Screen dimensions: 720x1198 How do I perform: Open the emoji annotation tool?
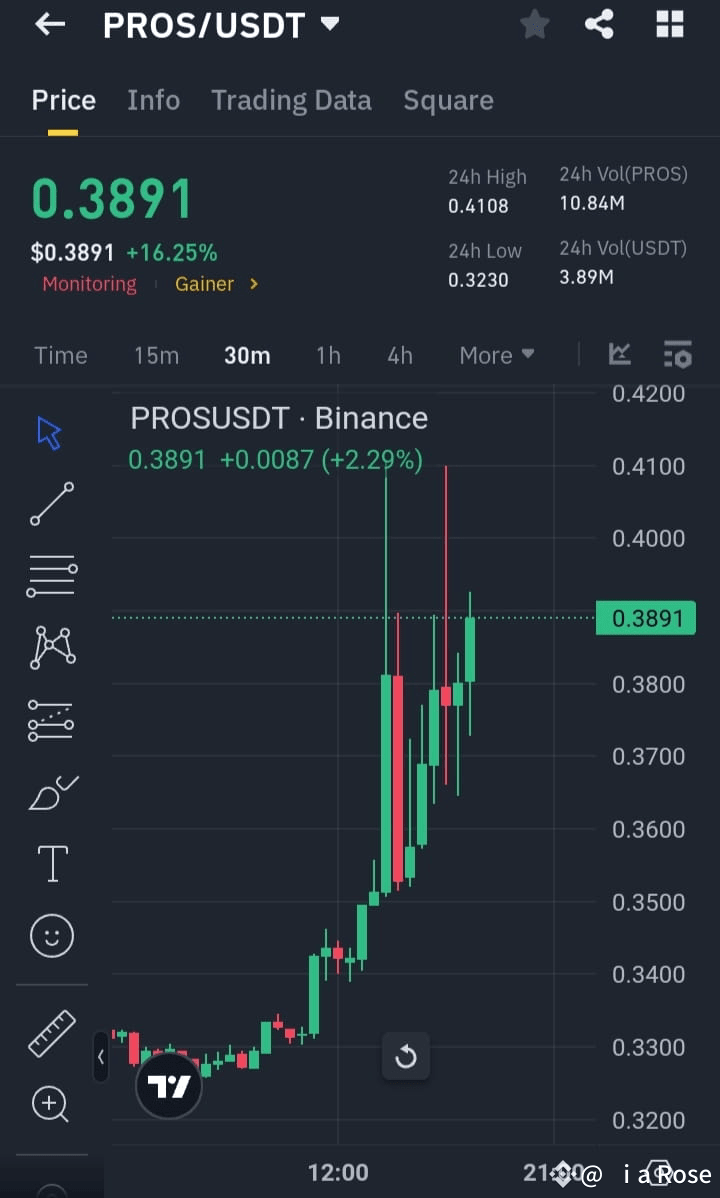click(x=51, y=935)
